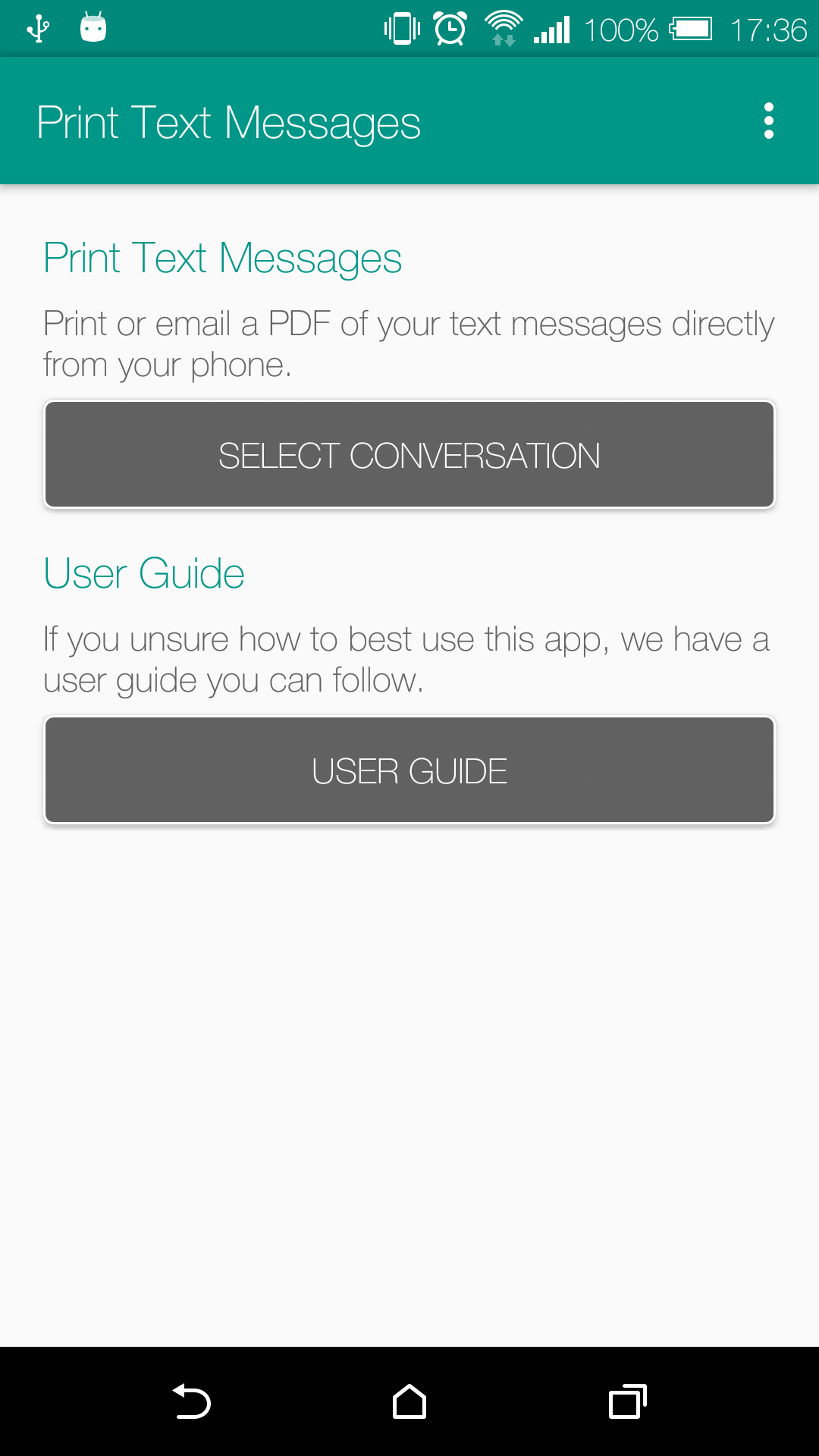This screenshot has height=1456, width=819.
Task: Tap the user guide description text
Action: pos(406,658)
